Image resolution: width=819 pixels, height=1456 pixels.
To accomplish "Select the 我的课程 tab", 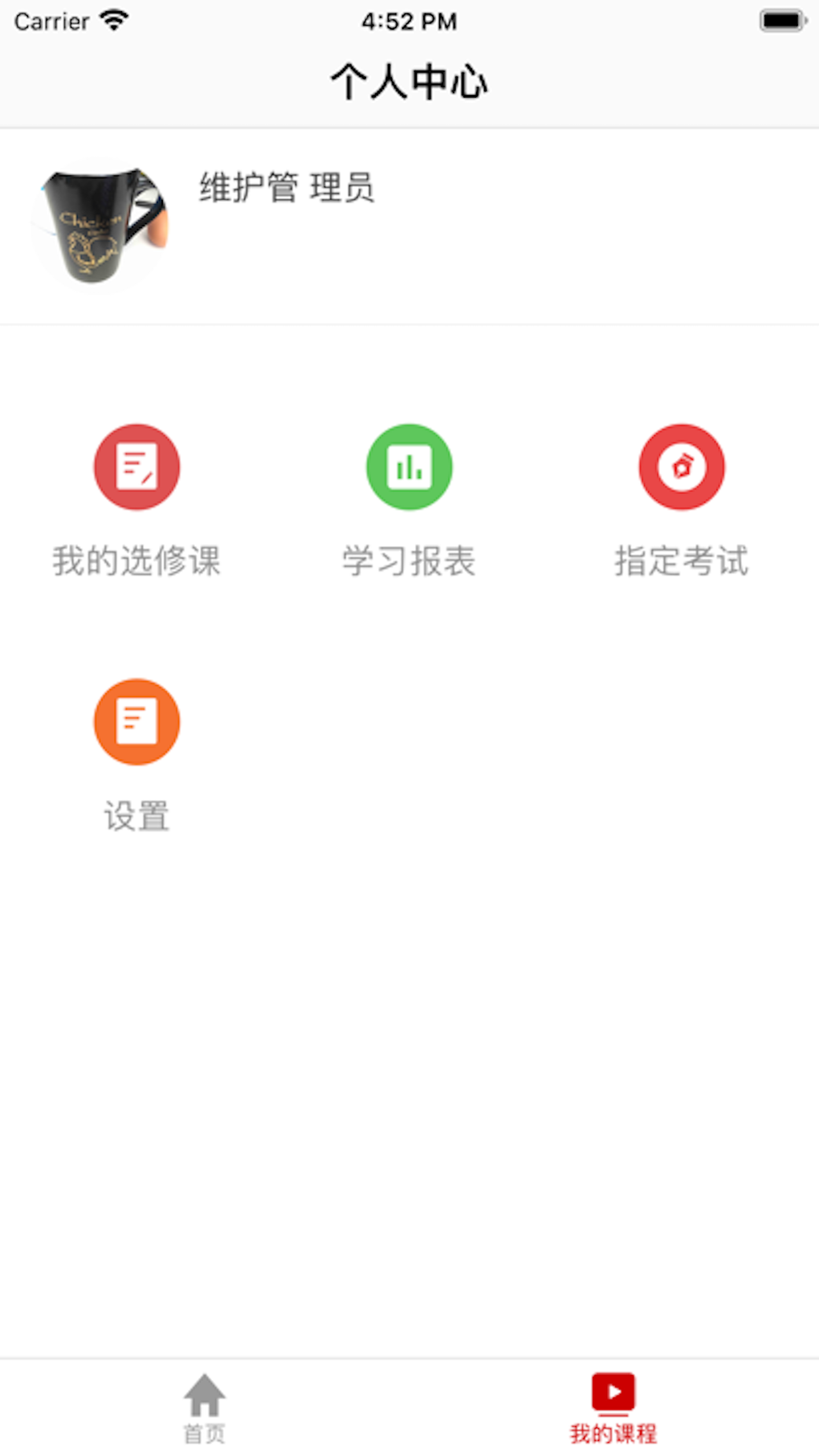I will [613, 1406].
